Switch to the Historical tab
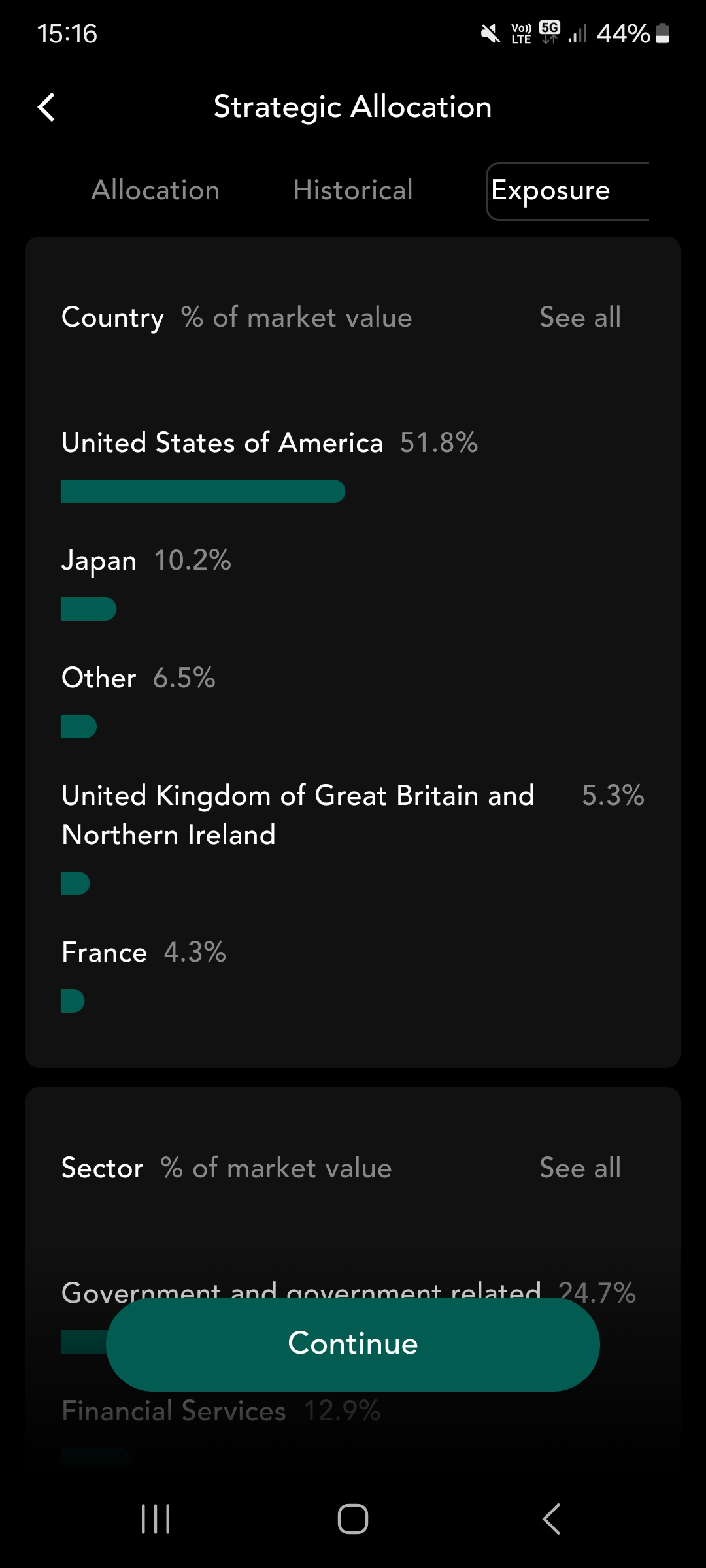This screenshot has width=706, height=1568. (x=353, y=190)
